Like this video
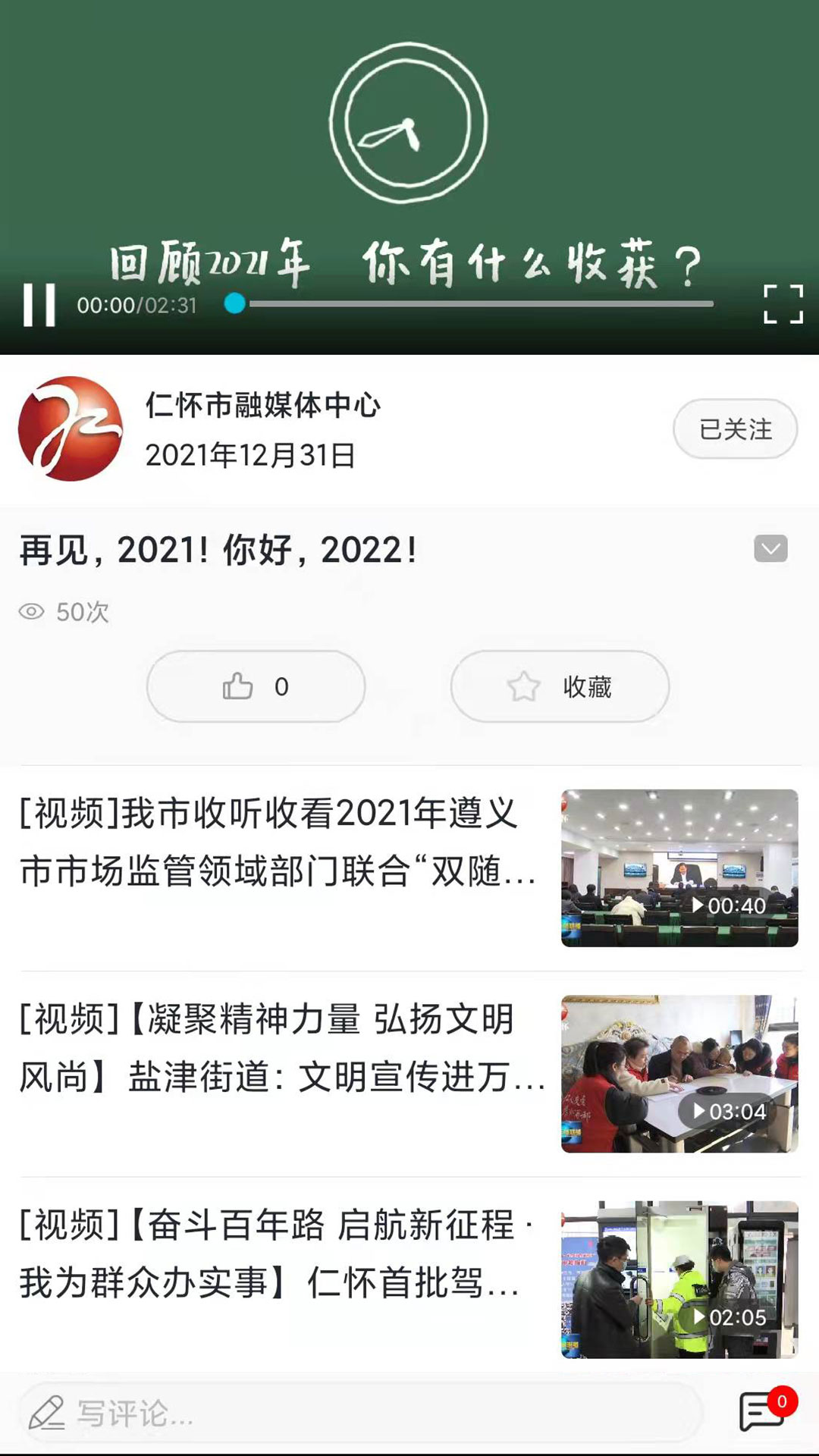 [256, 686]
